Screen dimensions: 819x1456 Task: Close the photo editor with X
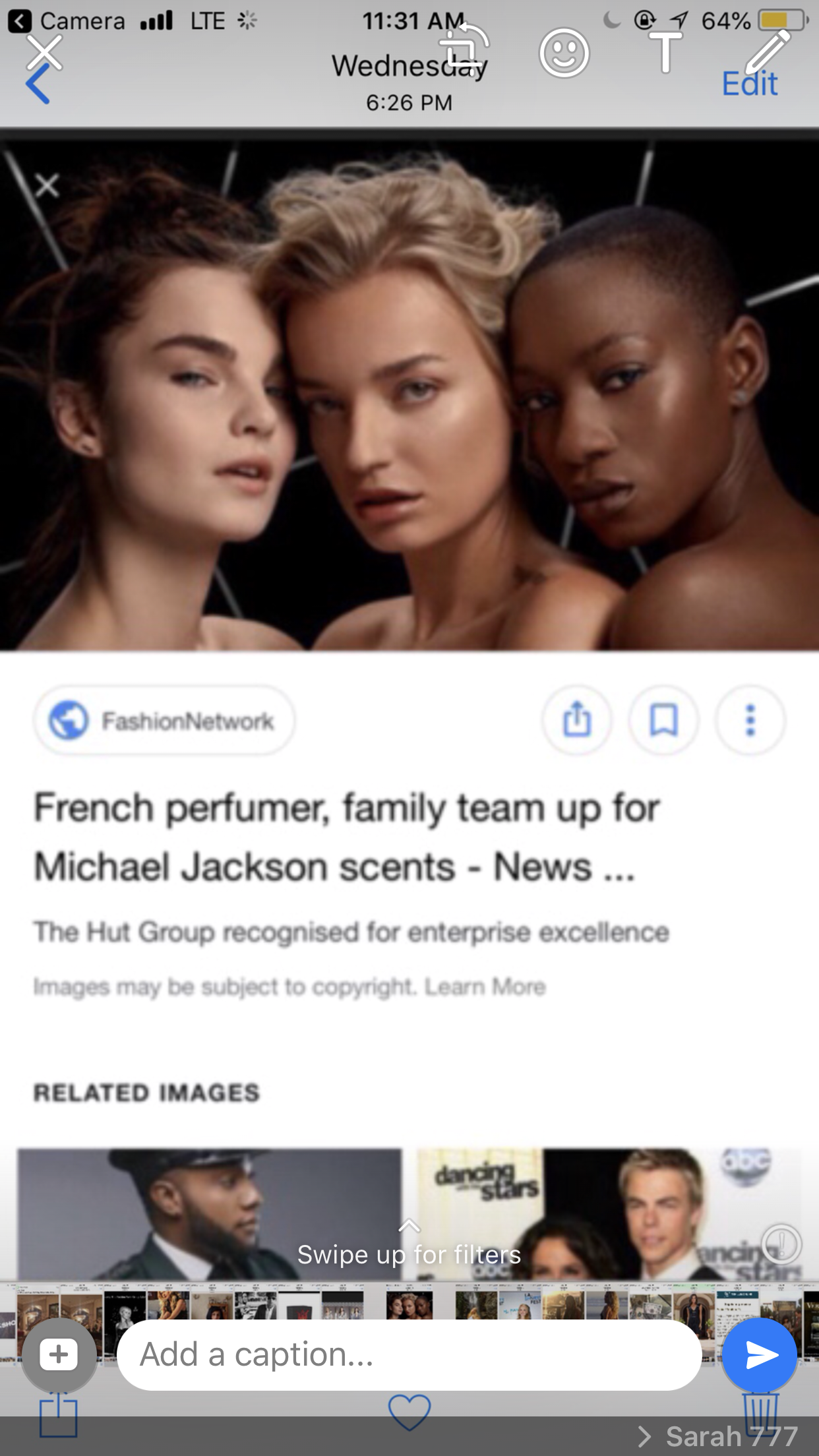pyautogui.click(x=44, y=52)
